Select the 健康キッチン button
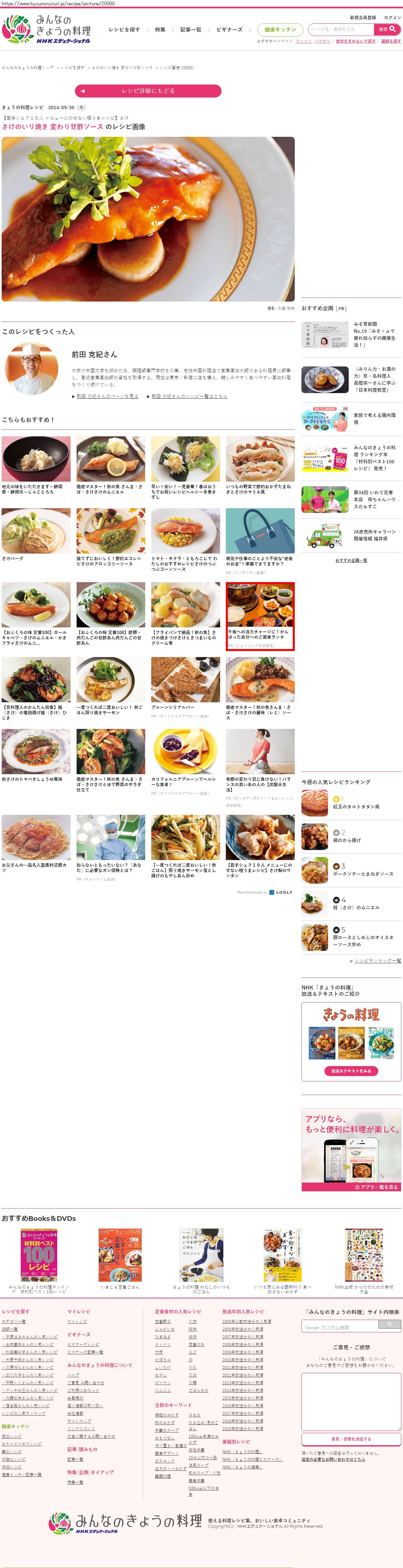The image size is (403, 1568). coord(280,29)
